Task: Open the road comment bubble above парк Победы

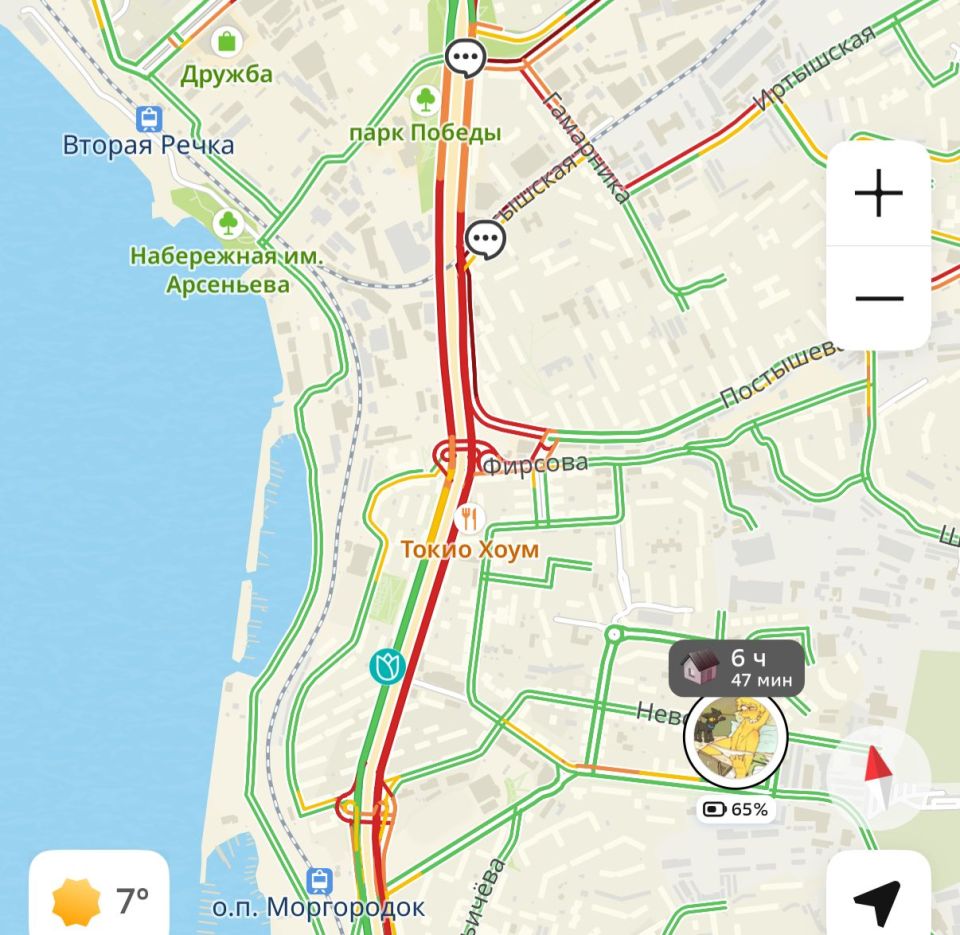Action: (x=465, y=58)
